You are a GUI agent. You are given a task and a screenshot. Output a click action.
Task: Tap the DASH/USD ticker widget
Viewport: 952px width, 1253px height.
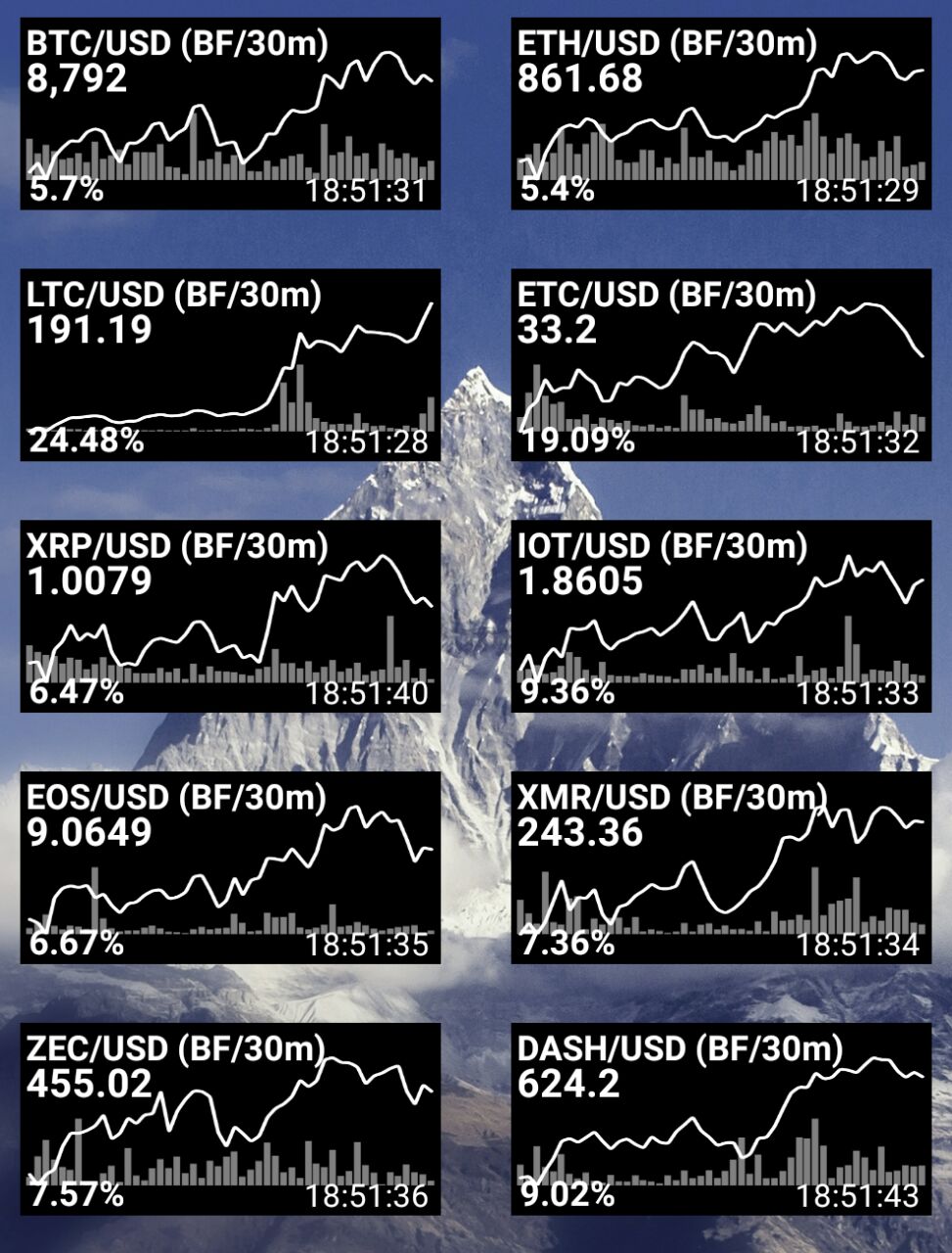click(720, 1119)
